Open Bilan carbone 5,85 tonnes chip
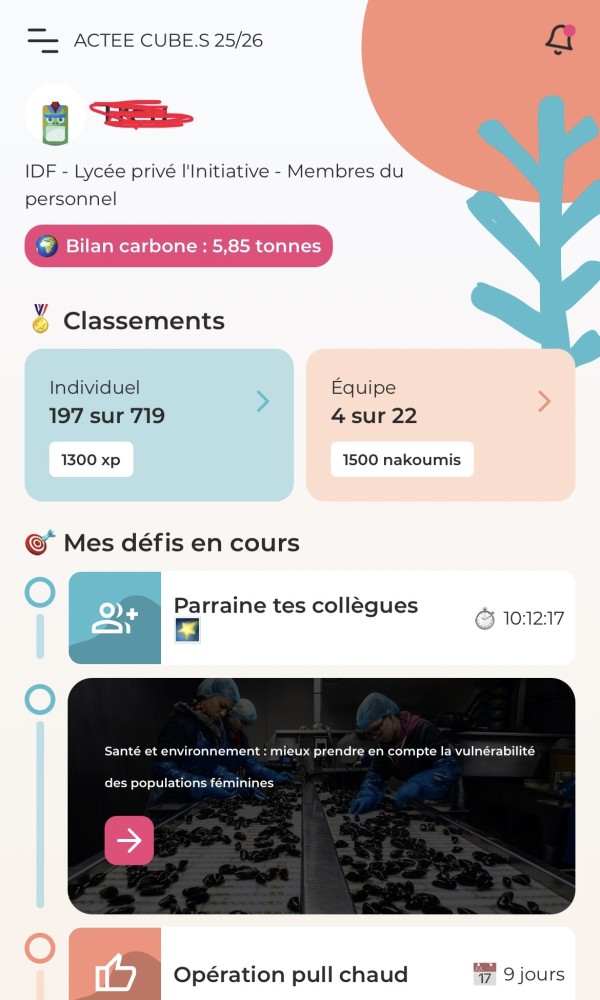Screen dimensions: 600x1000 (178, 246)
